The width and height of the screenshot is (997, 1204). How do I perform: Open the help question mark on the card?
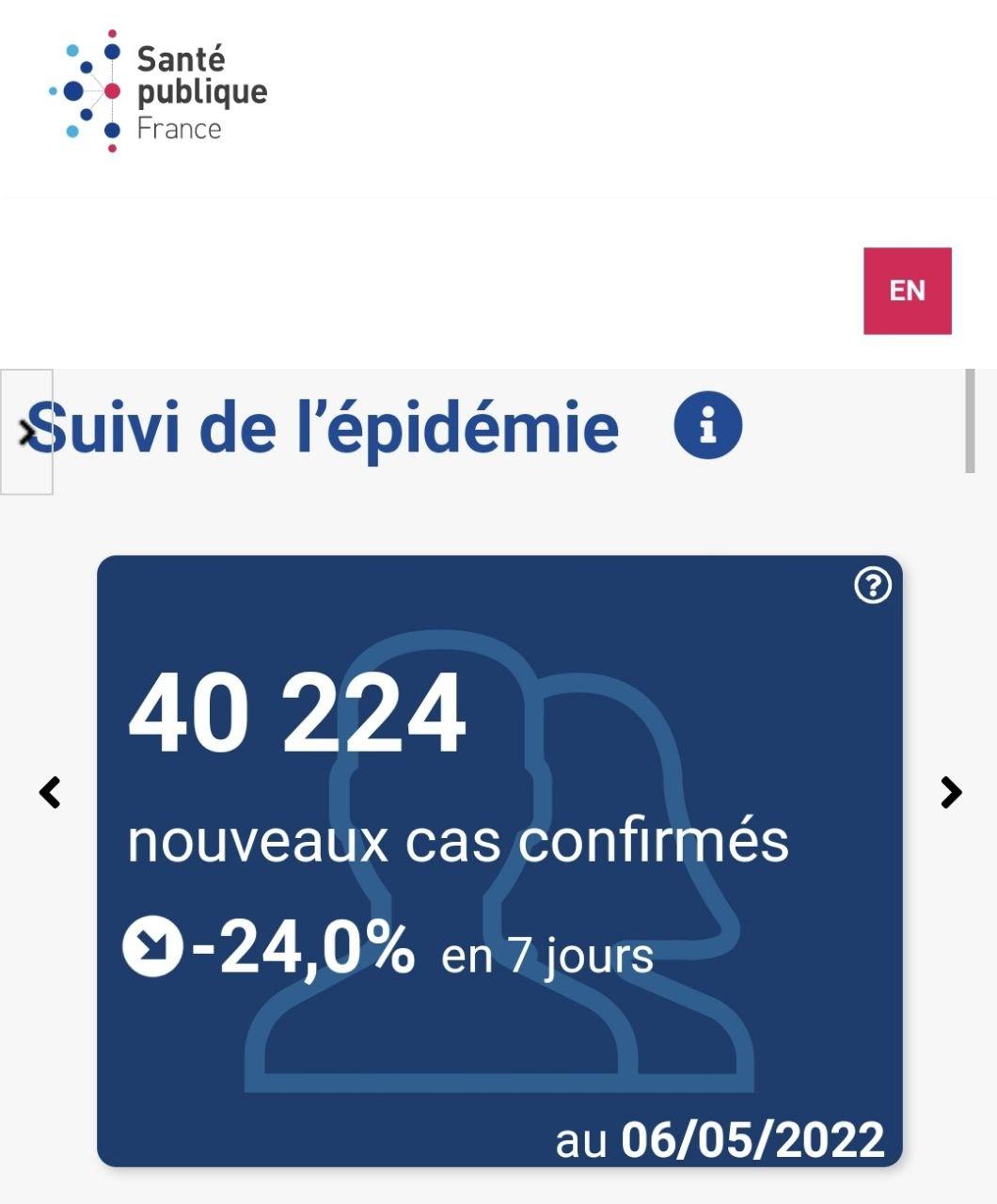(872, 586)
